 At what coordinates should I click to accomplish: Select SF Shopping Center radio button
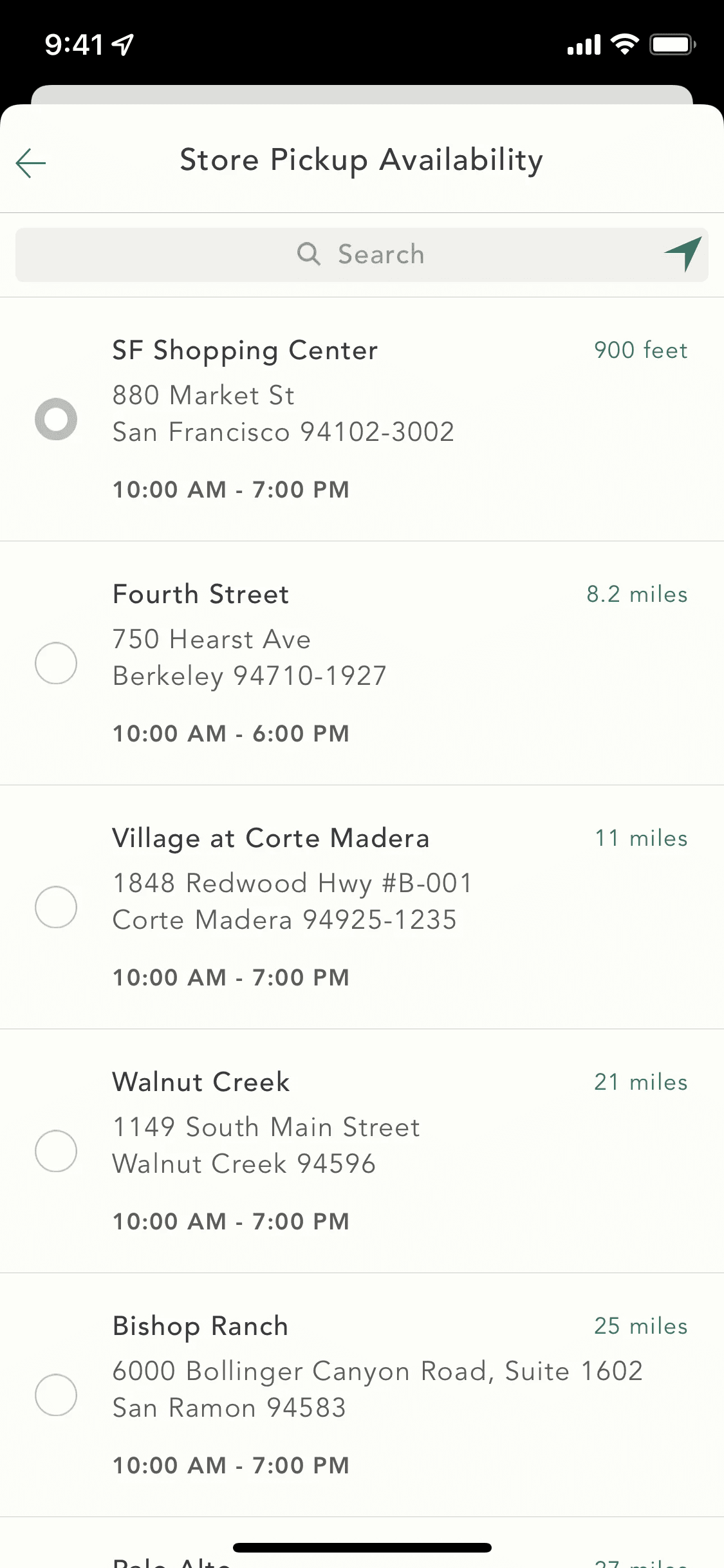pos(56,419)
